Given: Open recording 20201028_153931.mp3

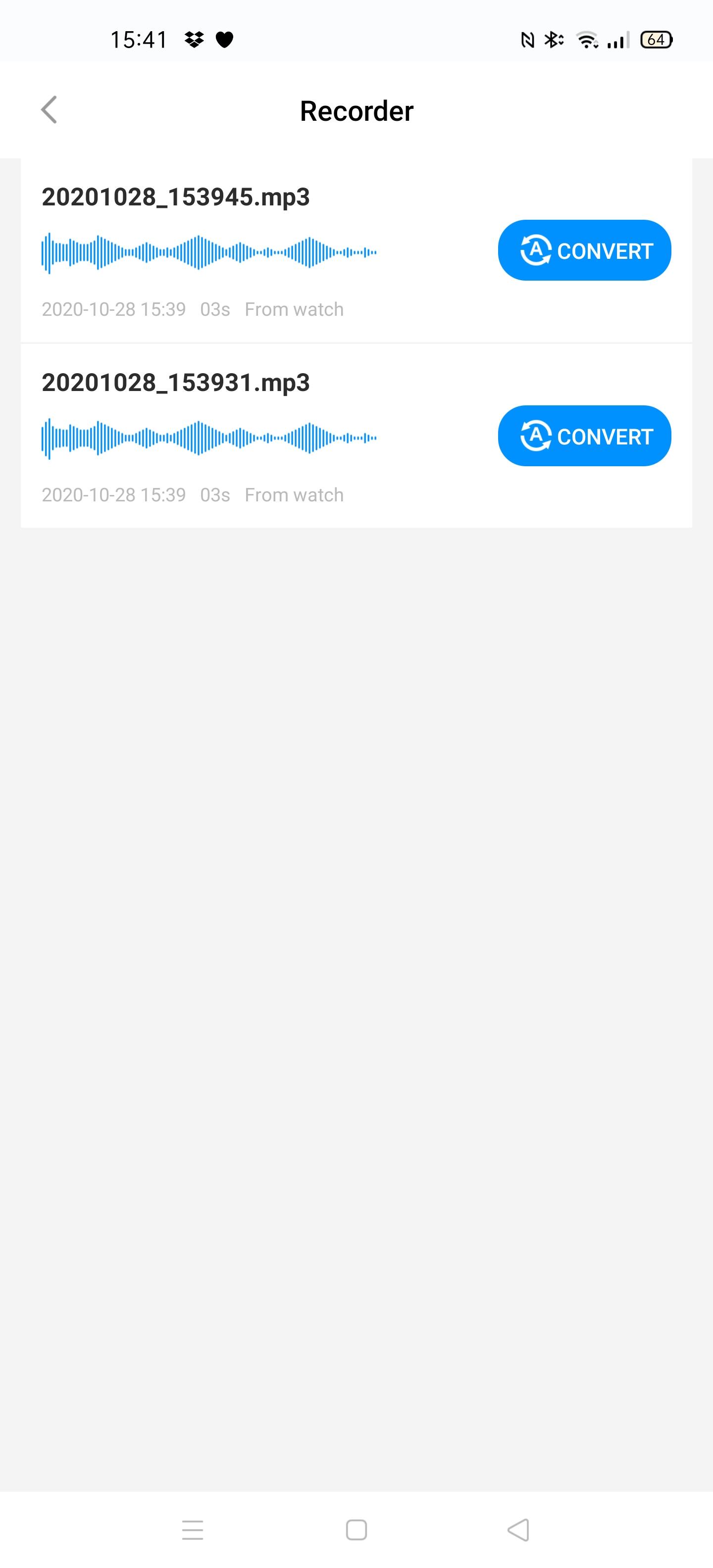Looking at the screenshot, I should (175, 383).
